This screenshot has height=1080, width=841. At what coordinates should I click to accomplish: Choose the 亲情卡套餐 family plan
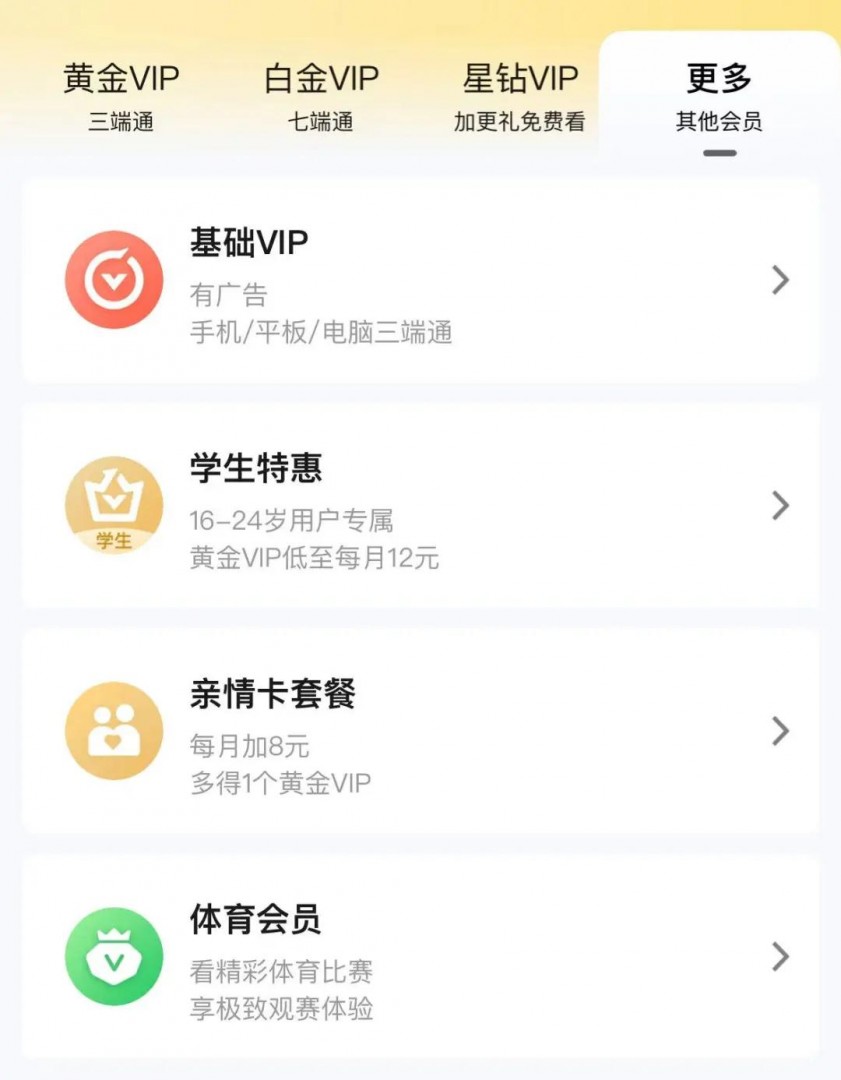pyautogui.click(x=420, y=731)
